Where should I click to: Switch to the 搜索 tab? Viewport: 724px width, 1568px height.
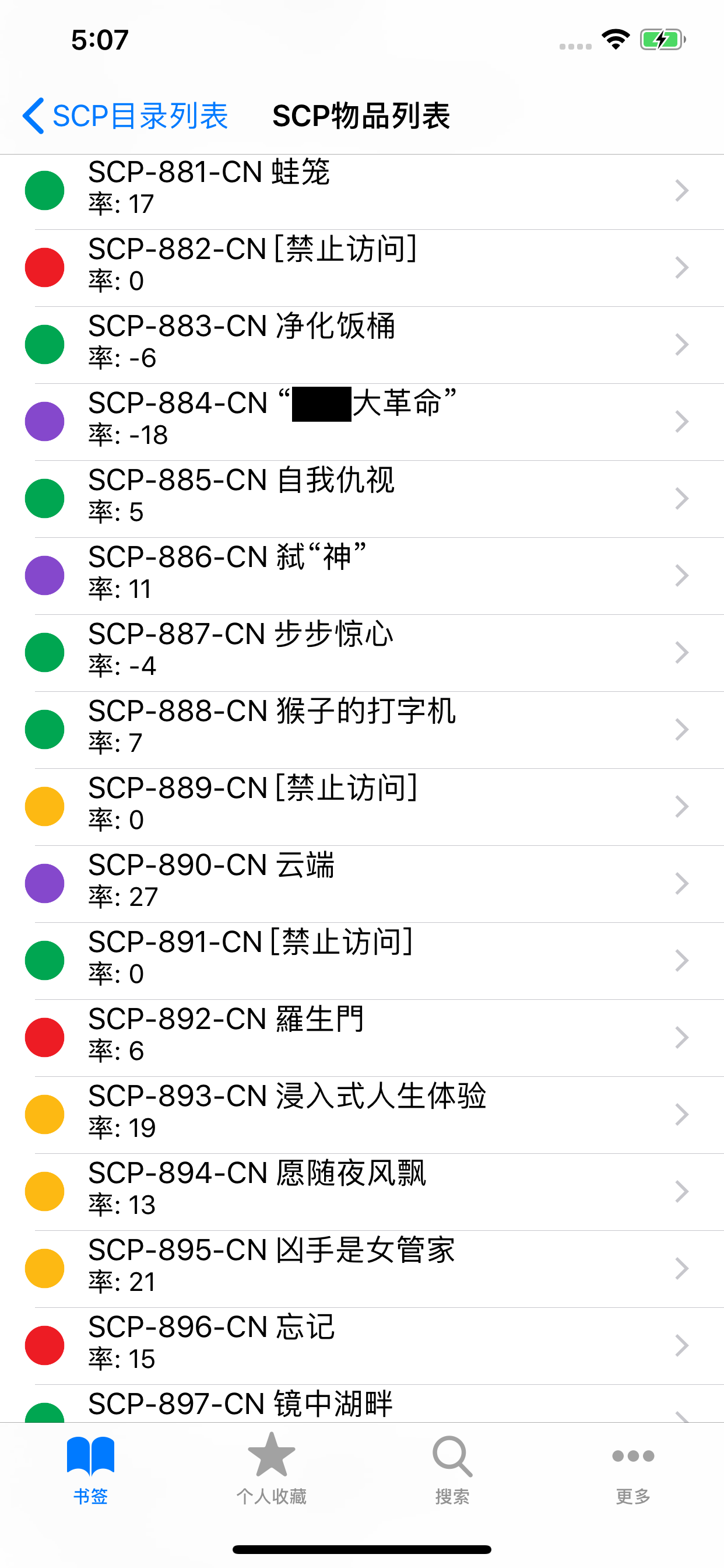click(x=452, y=1468)
